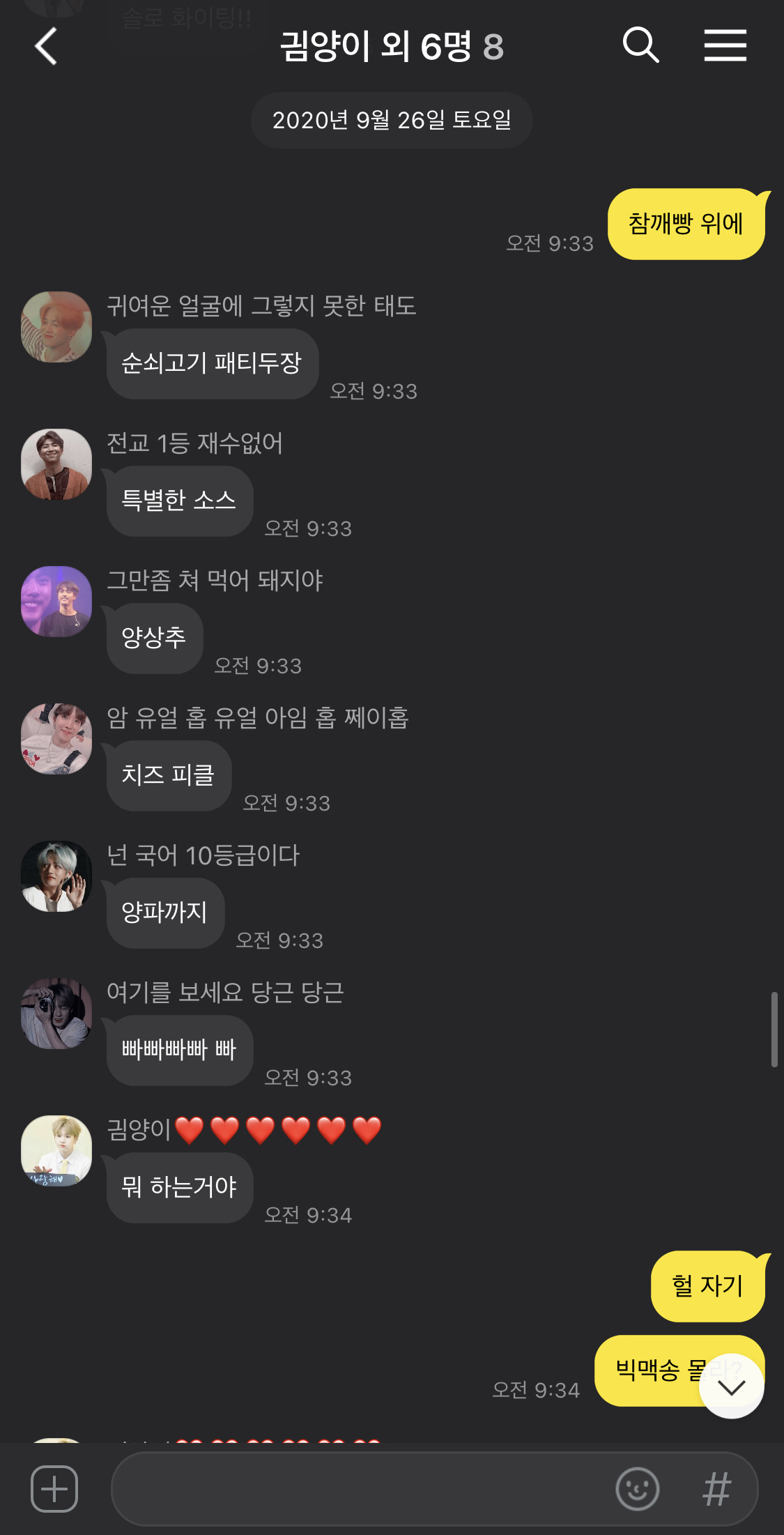This screenshot has height=1535, width=784.
Task: Open 김양이's profile picture
Action: tap(56, 1151)
